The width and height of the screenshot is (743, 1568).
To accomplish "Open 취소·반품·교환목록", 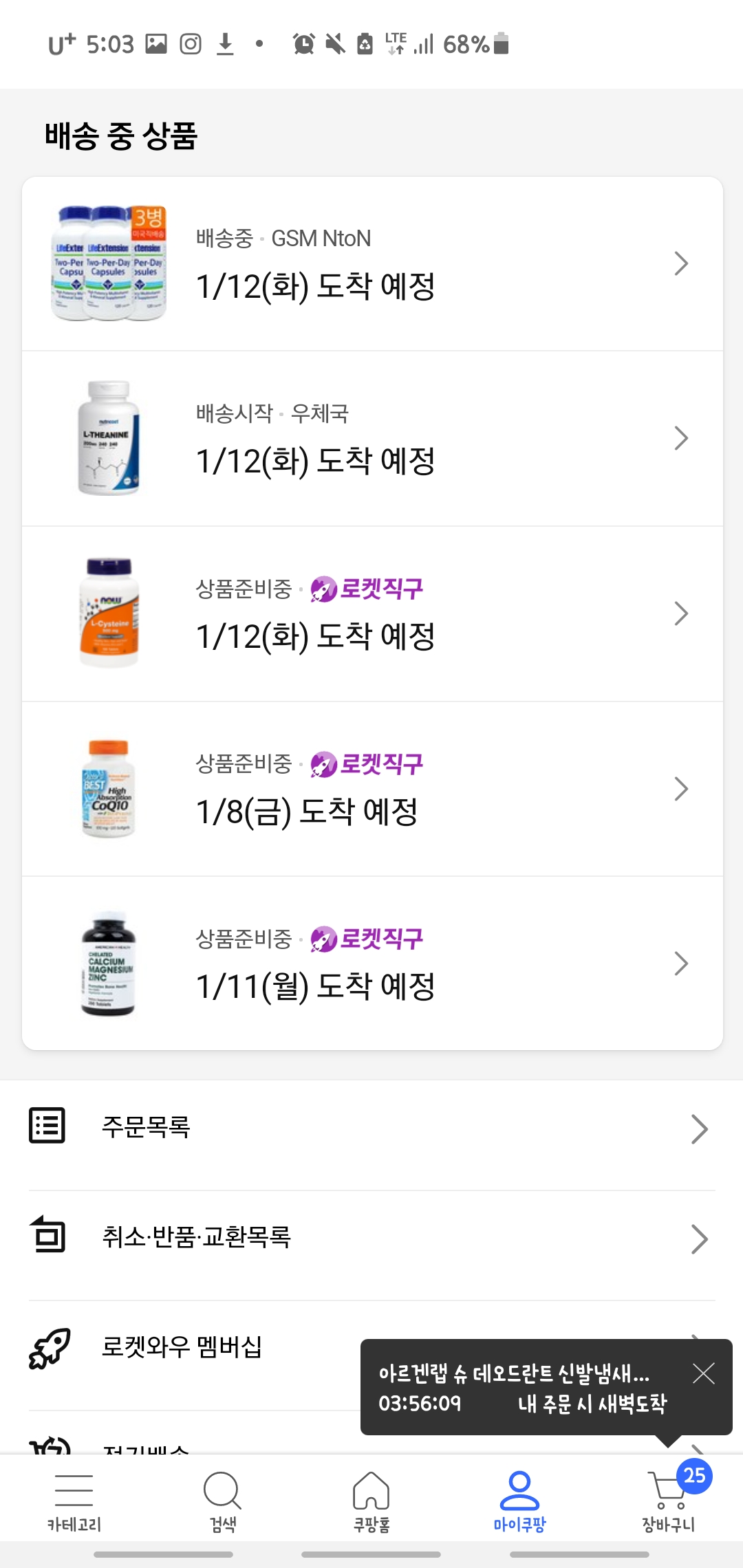I will [x=371, y=1238].
